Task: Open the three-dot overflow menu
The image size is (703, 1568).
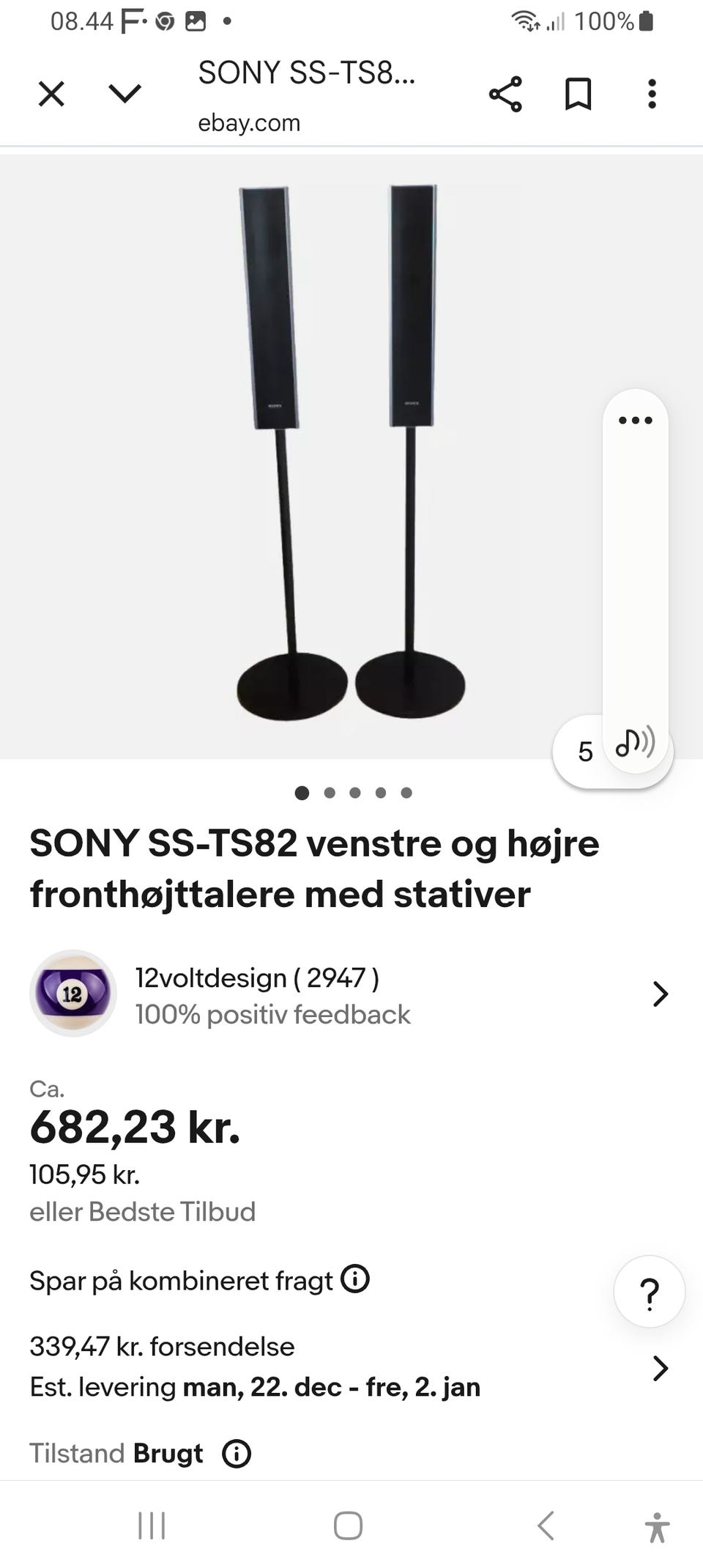Action: (651, 94)
